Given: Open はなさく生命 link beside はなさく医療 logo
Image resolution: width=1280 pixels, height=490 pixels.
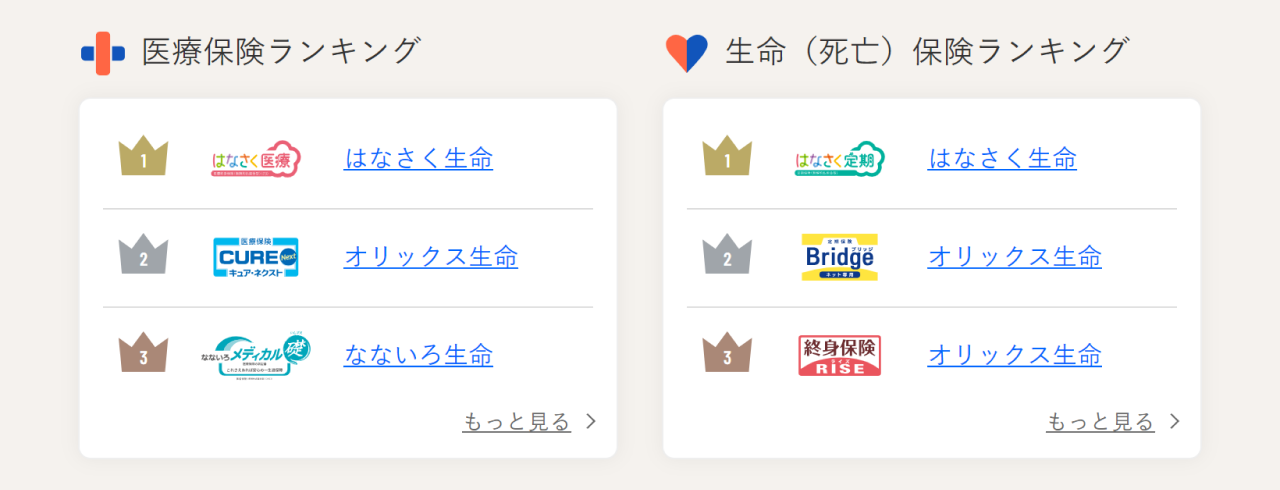Looking at the screenshot, I should (418, 158).
